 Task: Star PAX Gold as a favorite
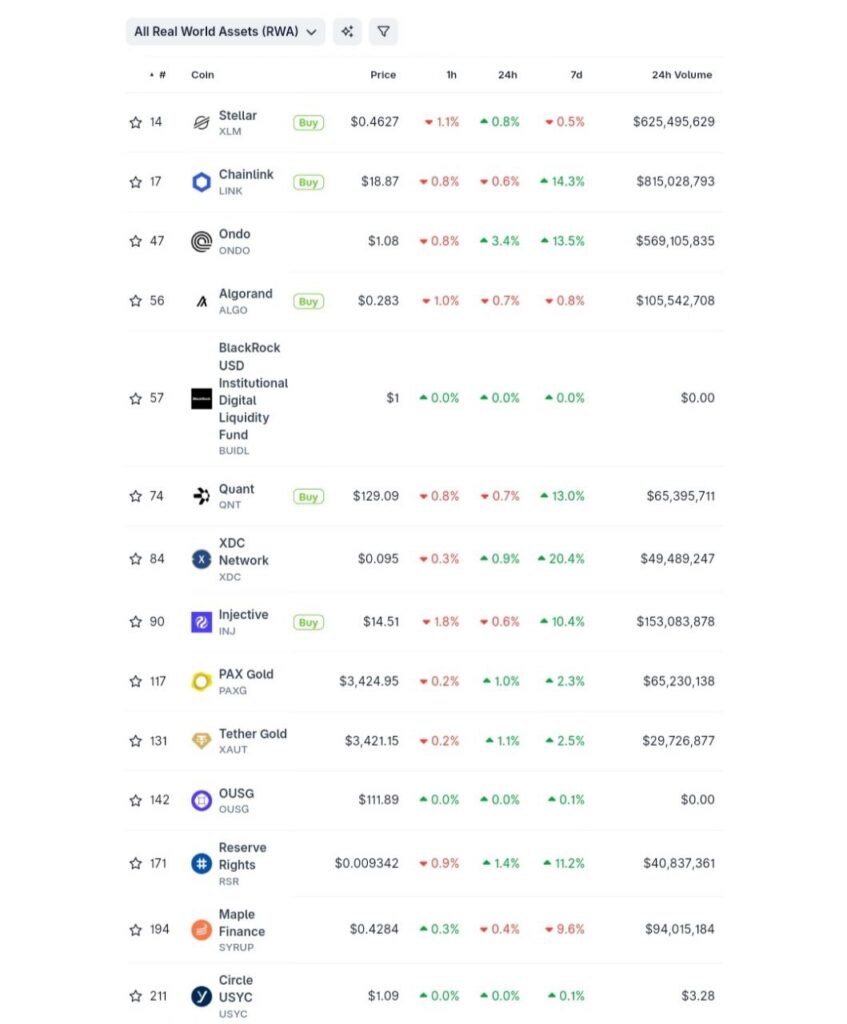pyautogui.click(x=136, y=681)
